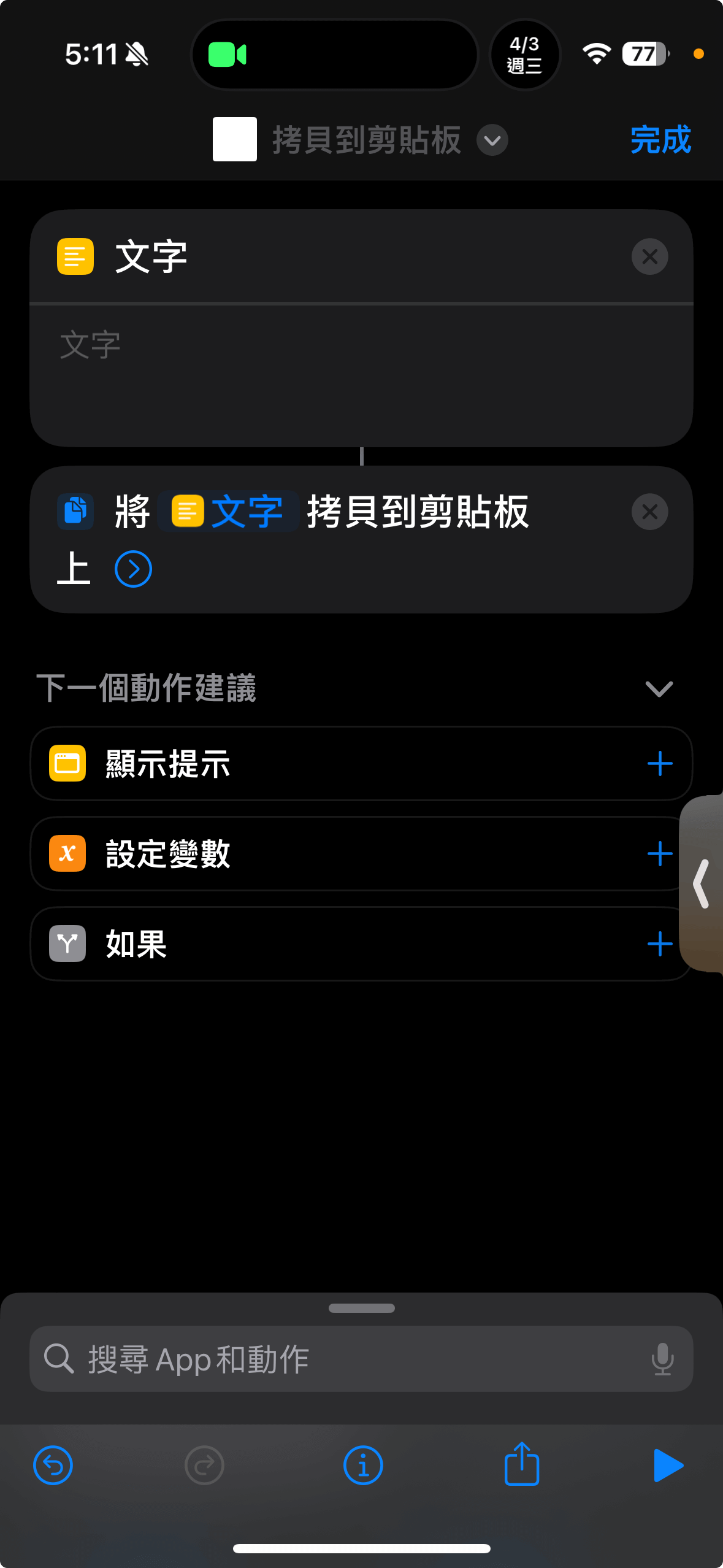Expand the clipboard action options arrow
The image size is (723, 1568).
[133, 569]
